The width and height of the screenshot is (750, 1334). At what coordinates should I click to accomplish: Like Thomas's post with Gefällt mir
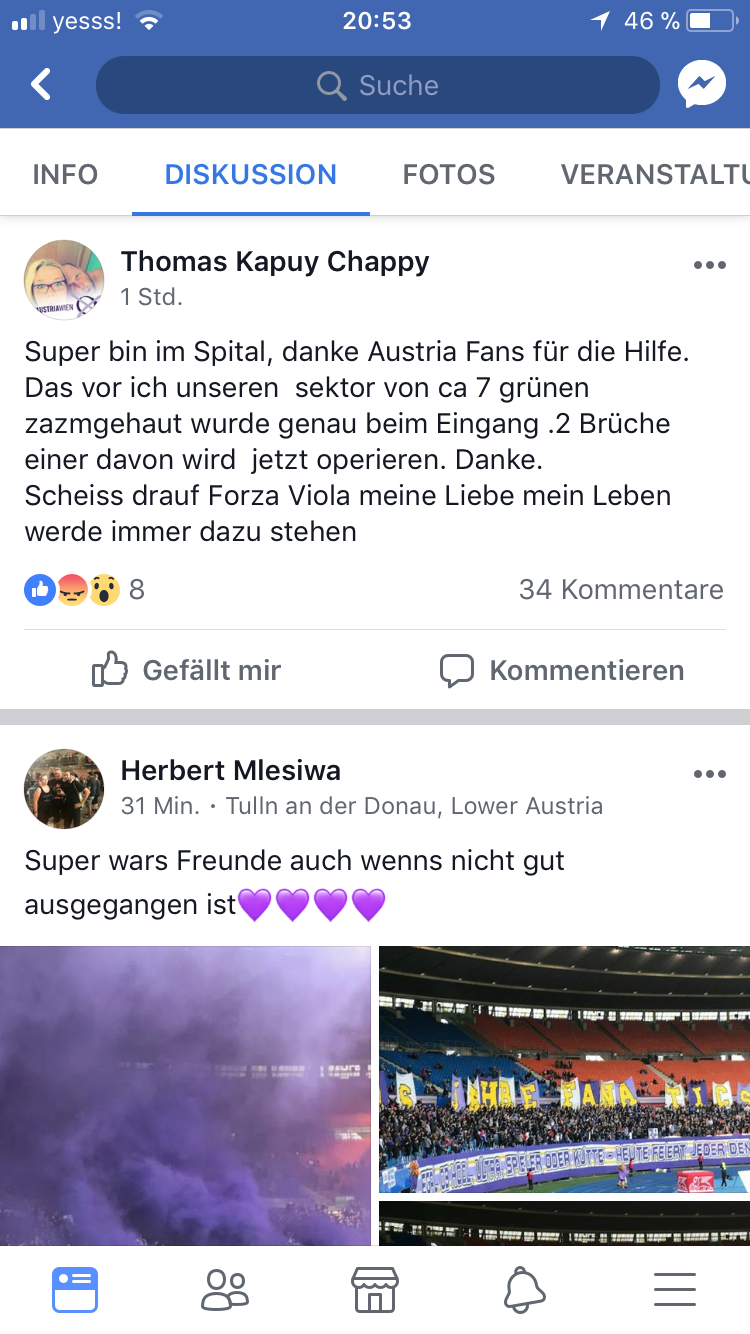187,670
